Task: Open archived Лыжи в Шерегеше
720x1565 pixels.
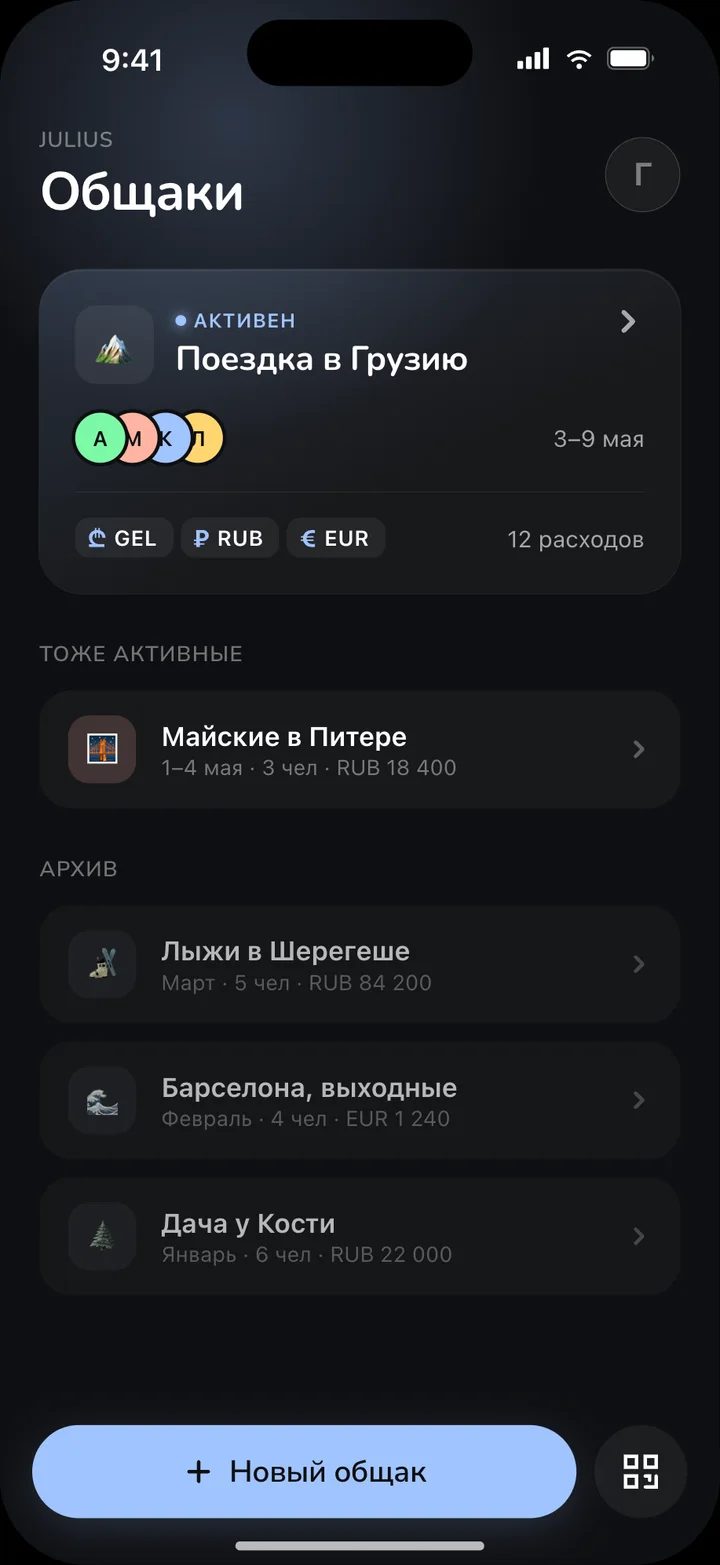Action: tap(360, 965)
